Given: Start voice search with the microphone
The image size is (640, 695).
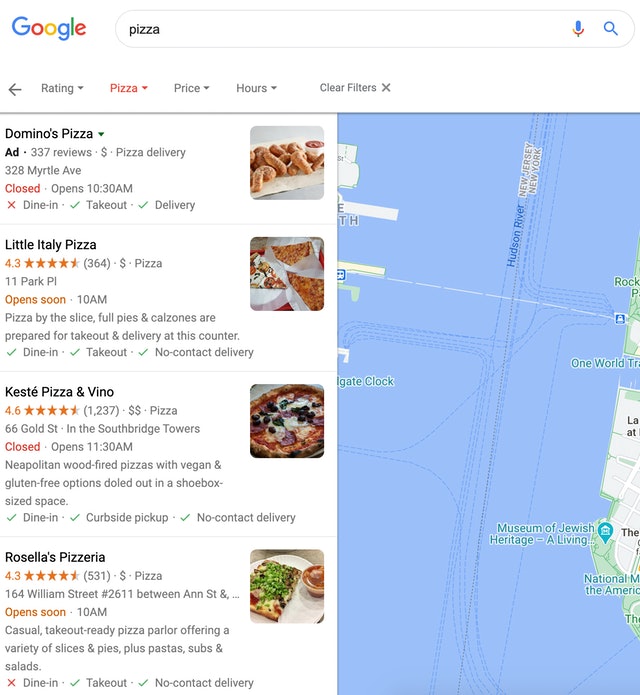Looking at the screenshot, I should point(578,29).
